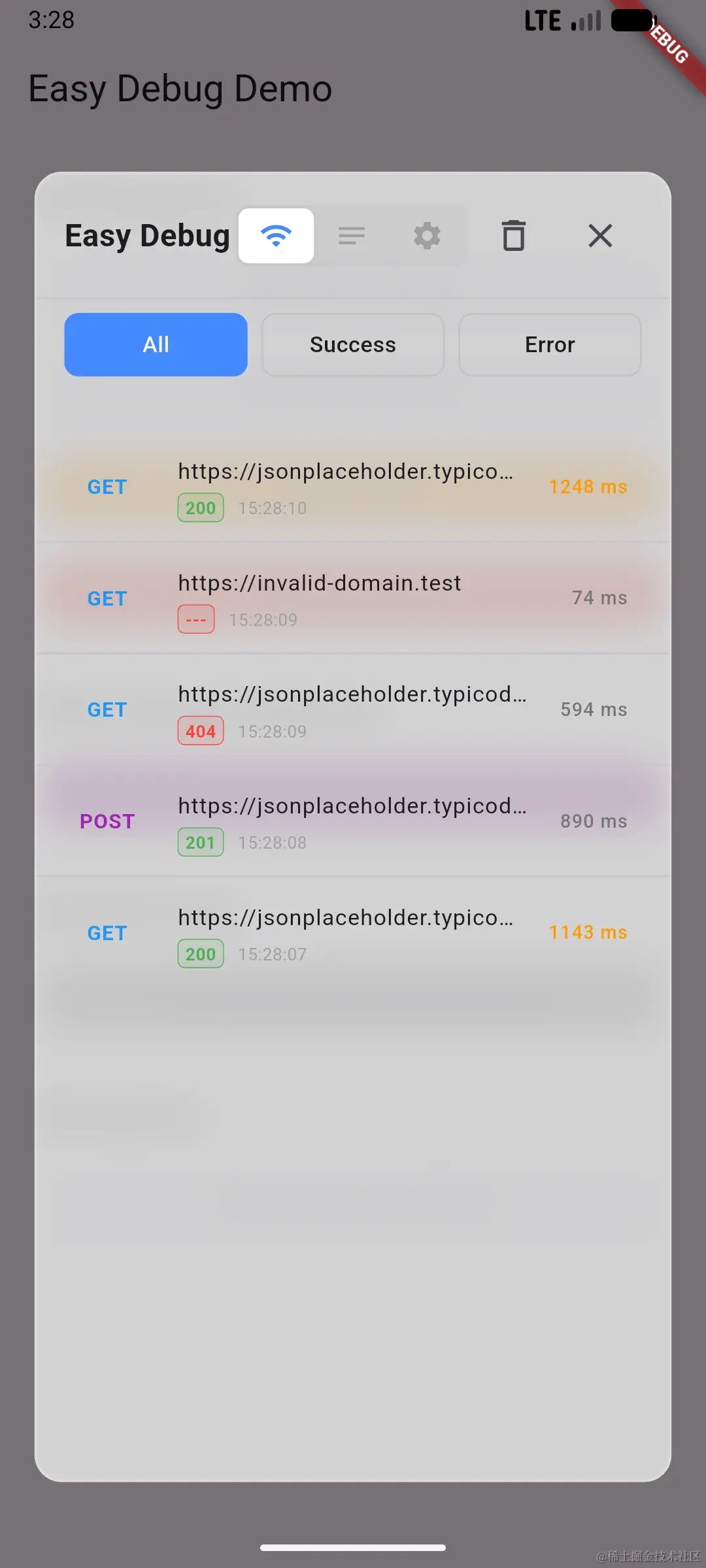Select the All filter
706x1568 pixels.
click(x=156, y=344)
